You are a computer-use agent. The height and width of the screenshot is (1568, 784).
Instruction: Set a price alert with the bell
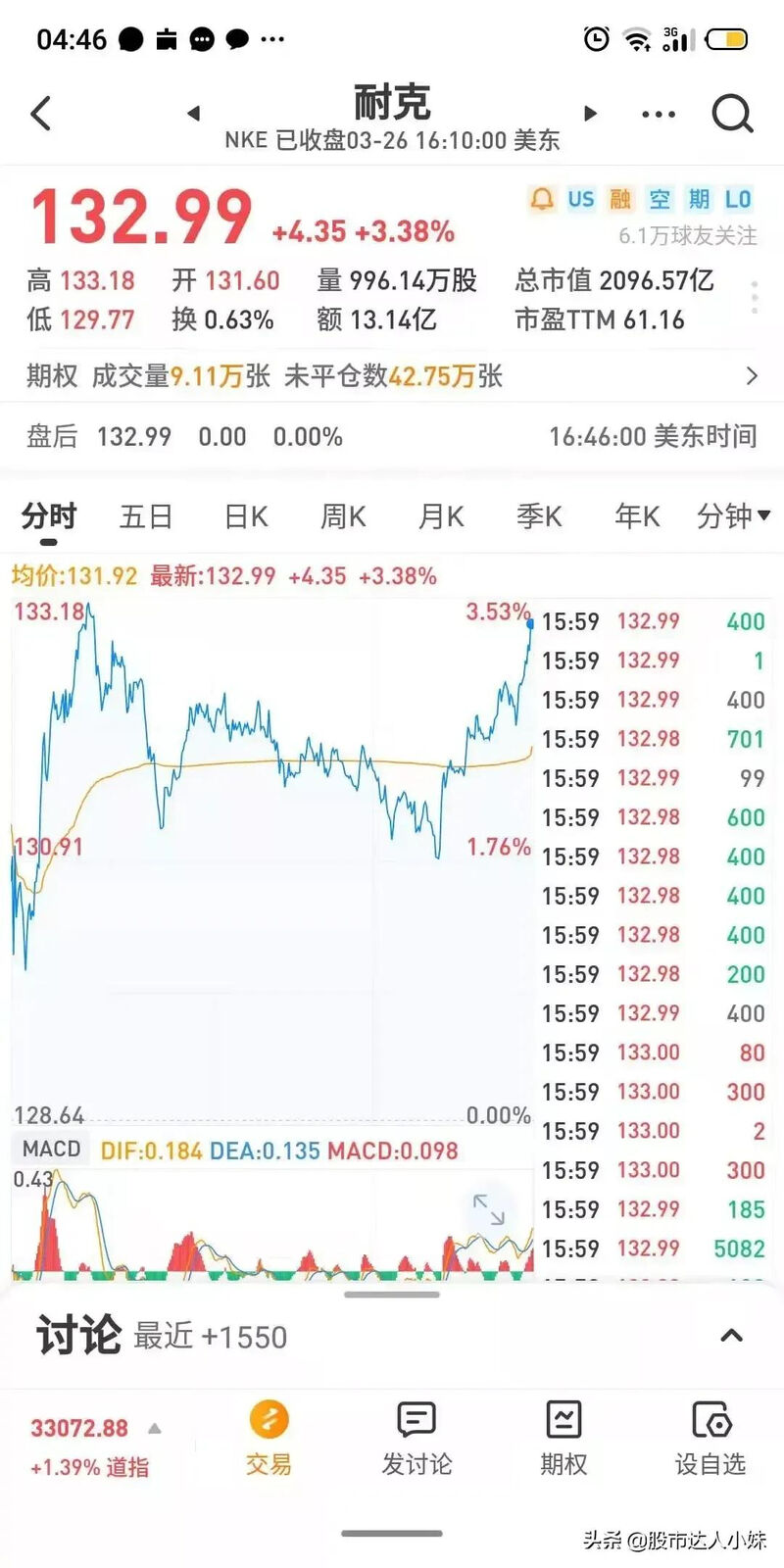pos(542,199)
